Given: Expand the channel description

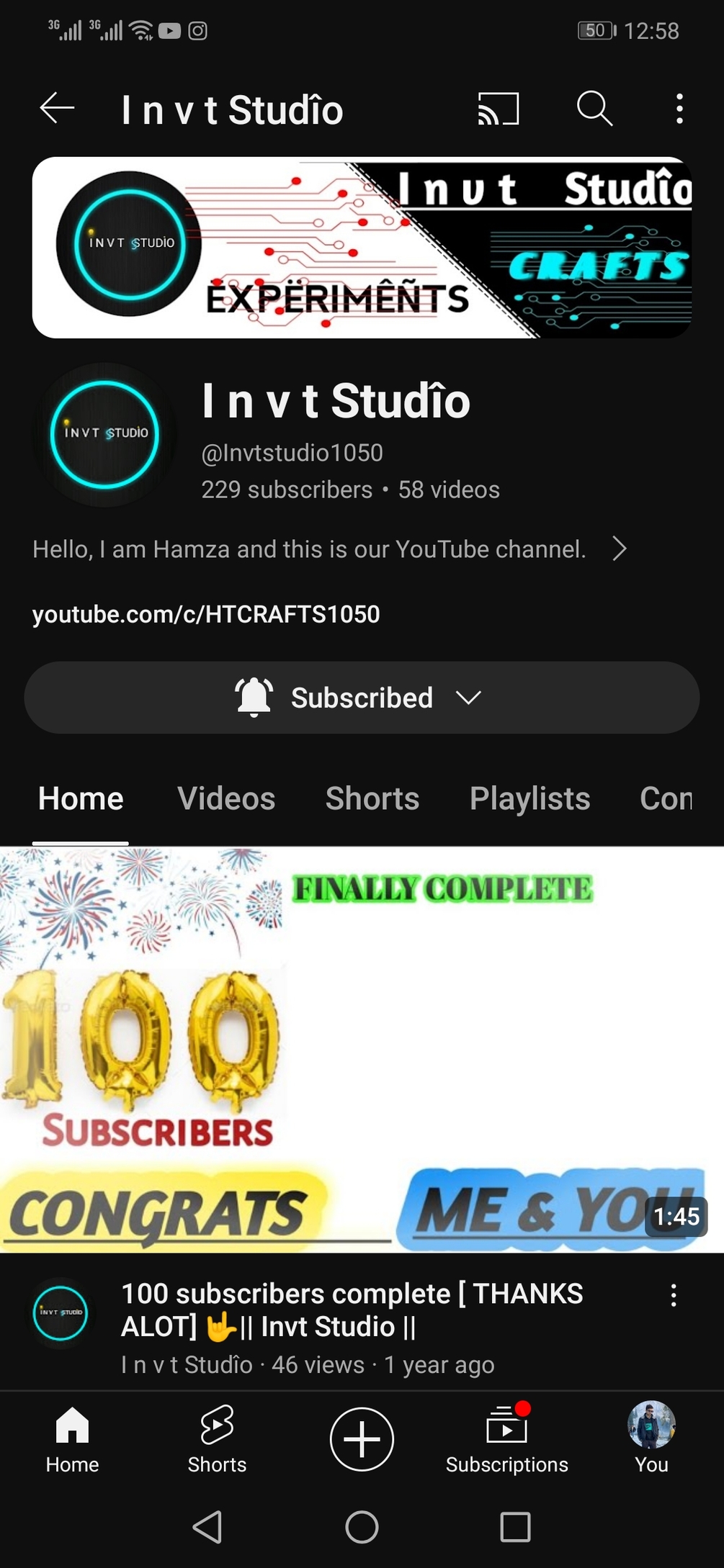Looking at the screenshot, I should [x=619, y=549].
